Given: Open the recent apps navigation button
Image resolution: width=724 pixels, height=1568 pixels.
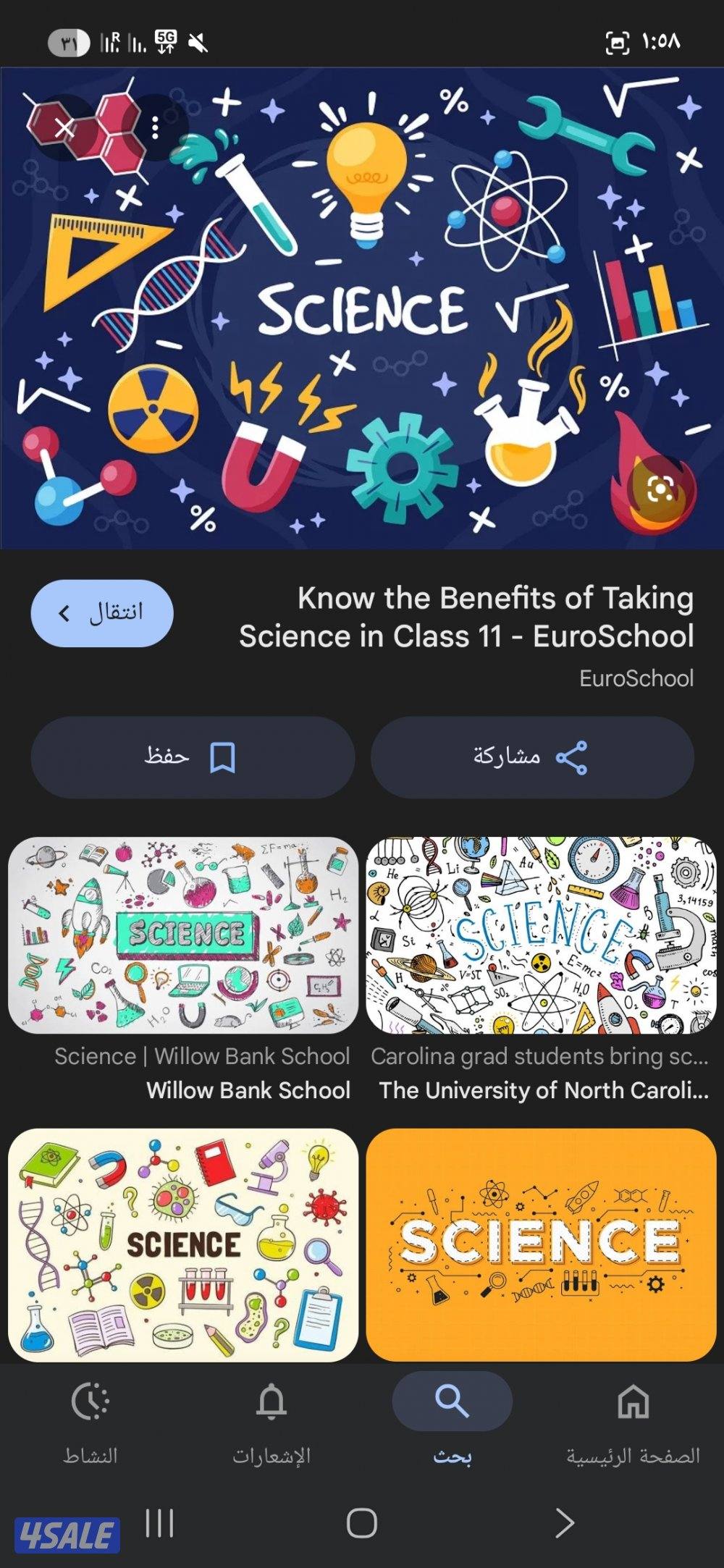Looking at the screenshot, I should [162, 1524].
